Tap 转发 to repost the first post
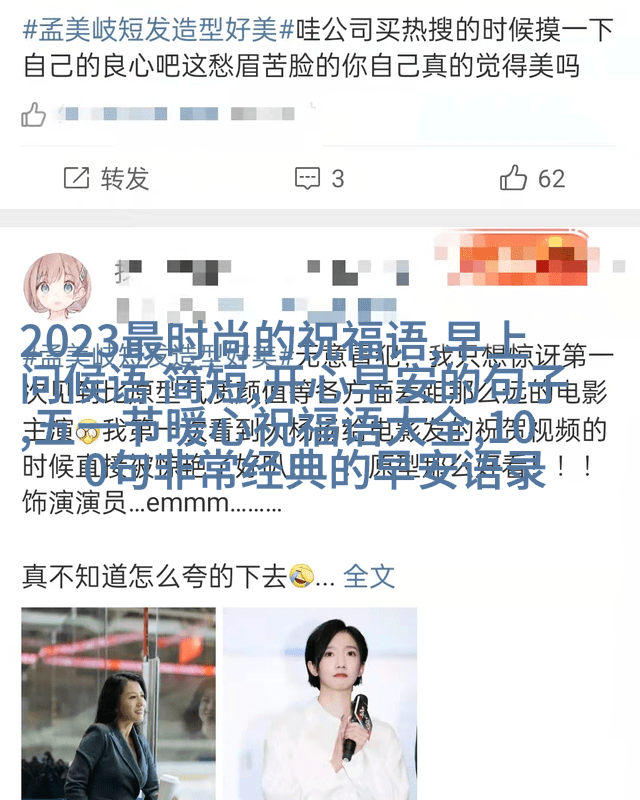Viewport: 640px width, 800px height. click(x=106, y=178)
